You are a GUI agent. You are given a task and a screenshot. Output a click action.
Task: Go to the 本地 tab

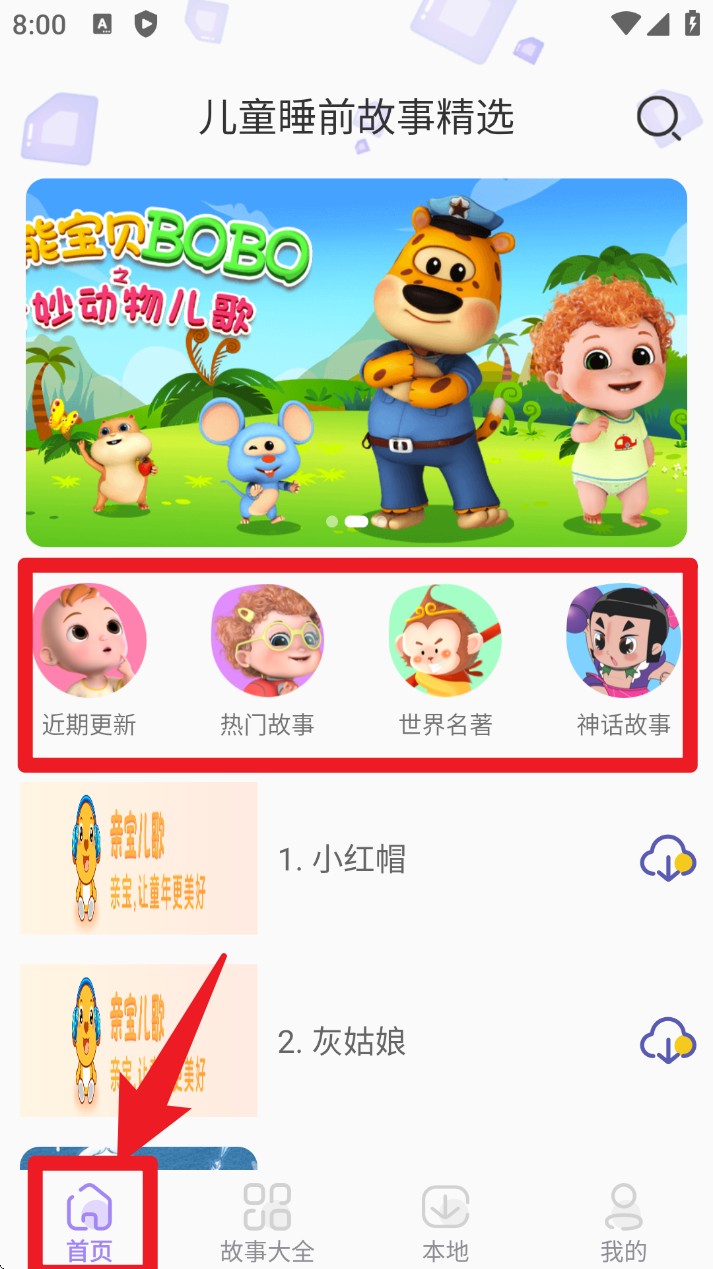445,1222
